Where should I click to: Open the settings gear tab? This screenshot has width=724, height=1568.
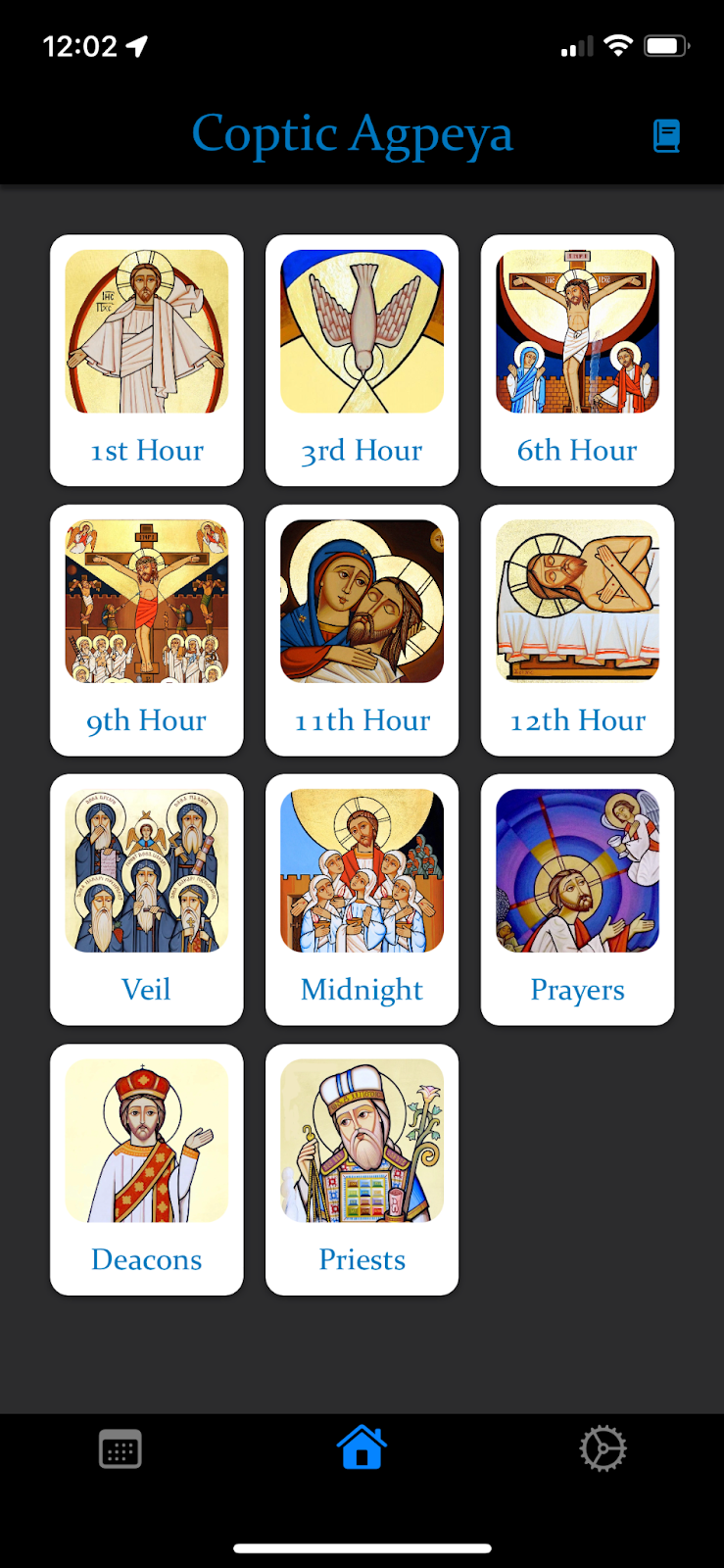[x=603, y=1449]
